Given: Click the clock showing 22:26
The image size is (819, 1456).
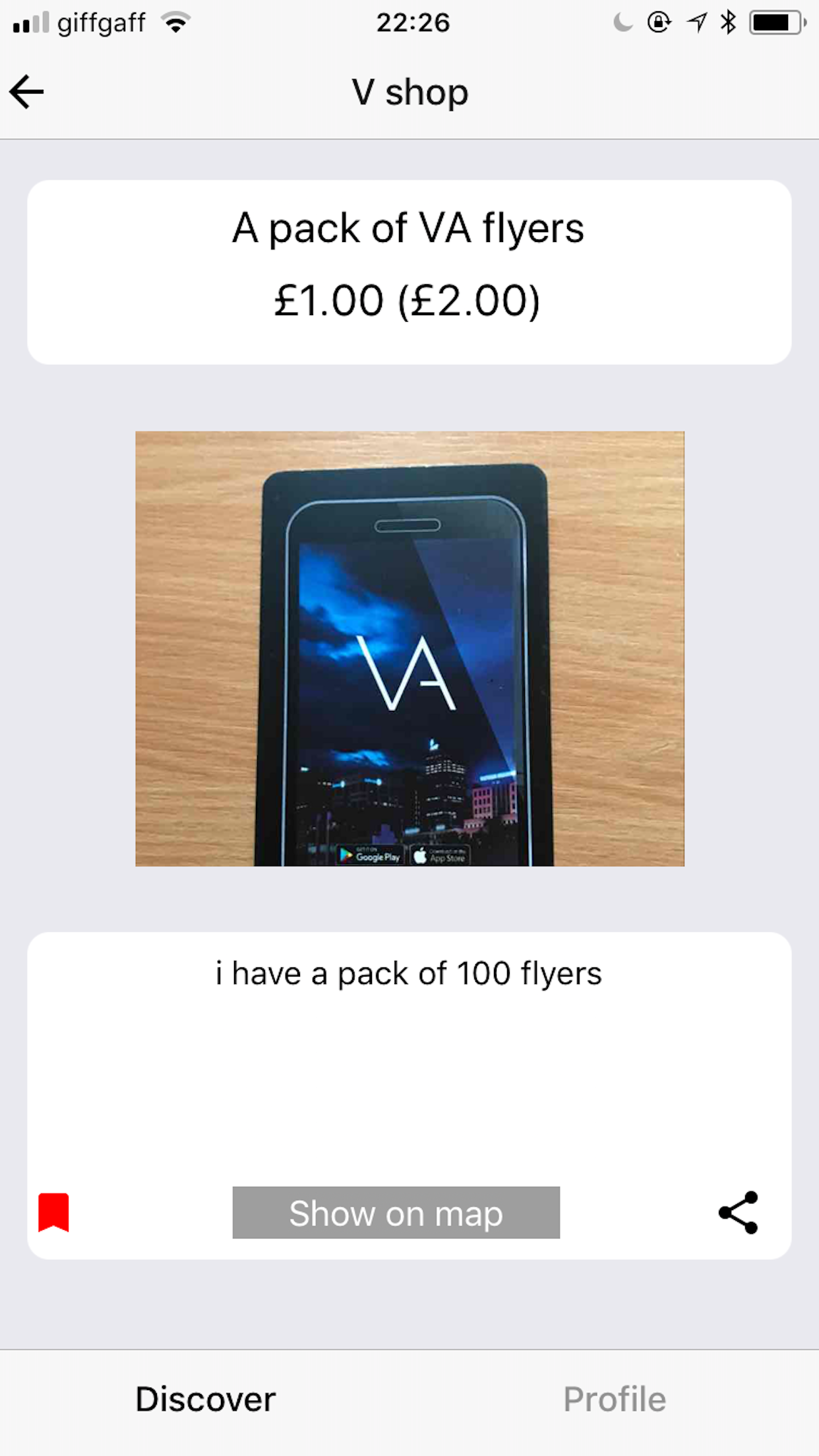Looking at the screenshot, I should coord(413,22).
